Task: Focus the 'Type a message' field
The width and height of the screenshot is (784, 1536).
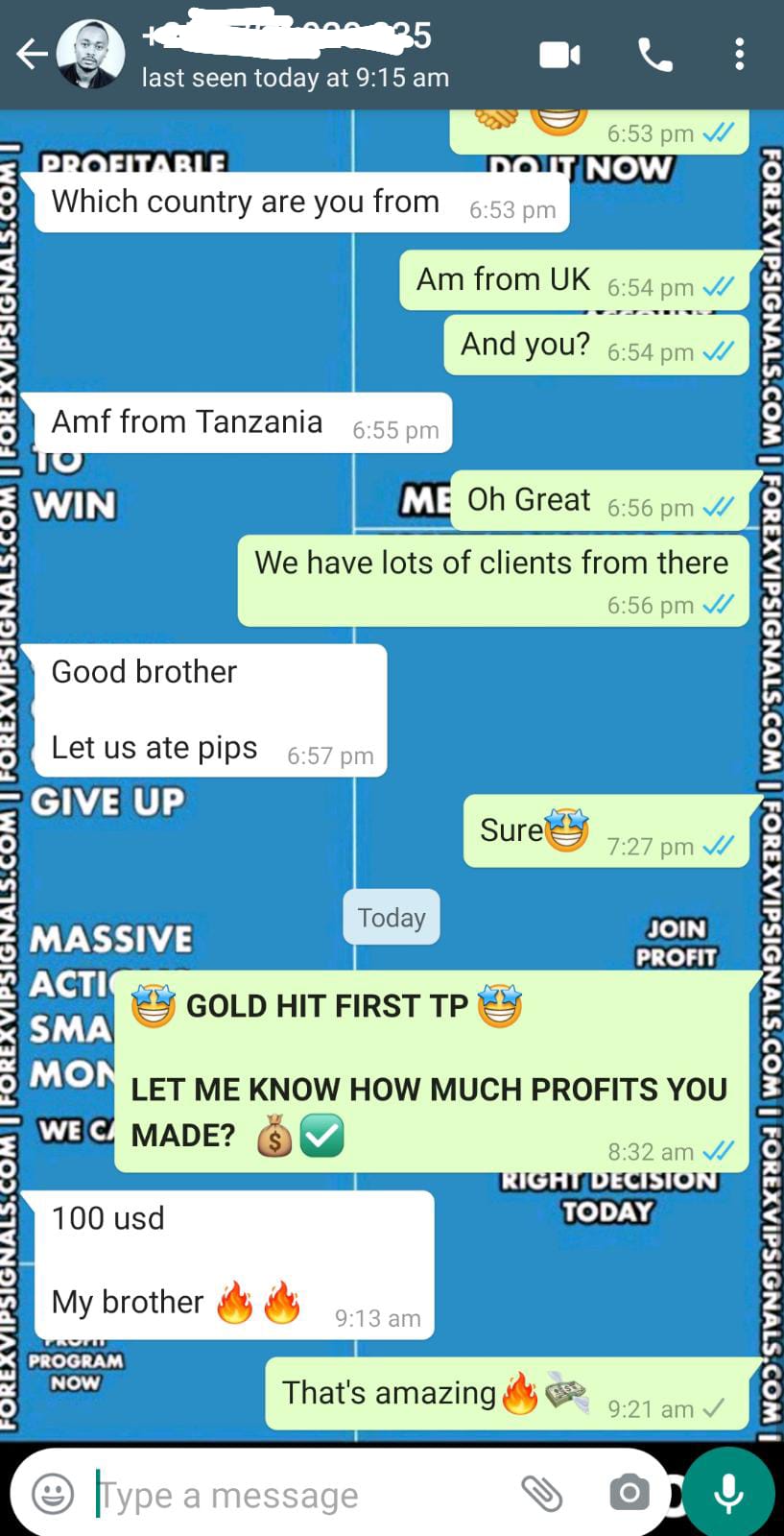Action: pos(288,1495)
